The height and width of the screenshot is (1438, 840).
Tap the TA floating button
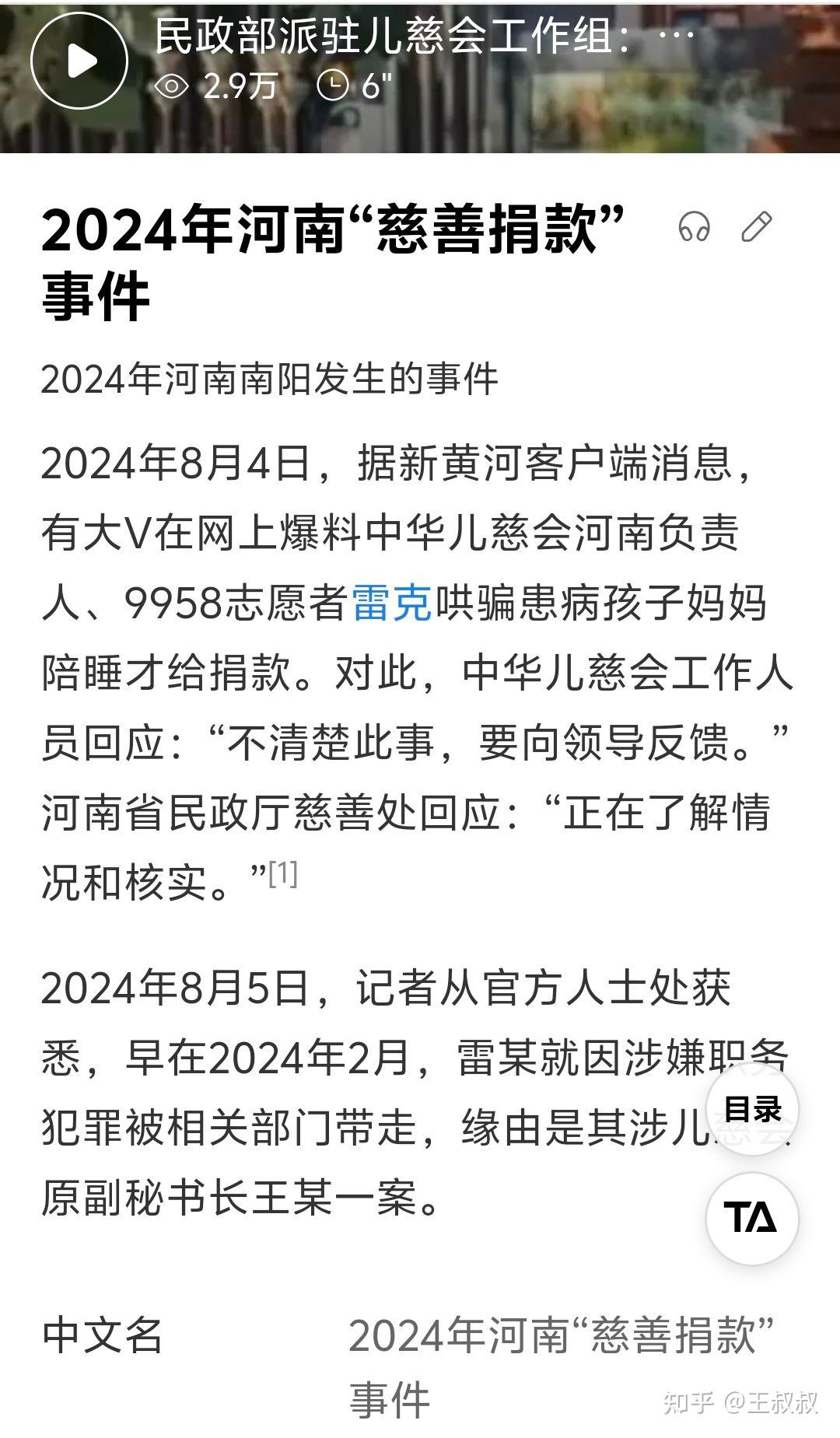click(752, 1218)
